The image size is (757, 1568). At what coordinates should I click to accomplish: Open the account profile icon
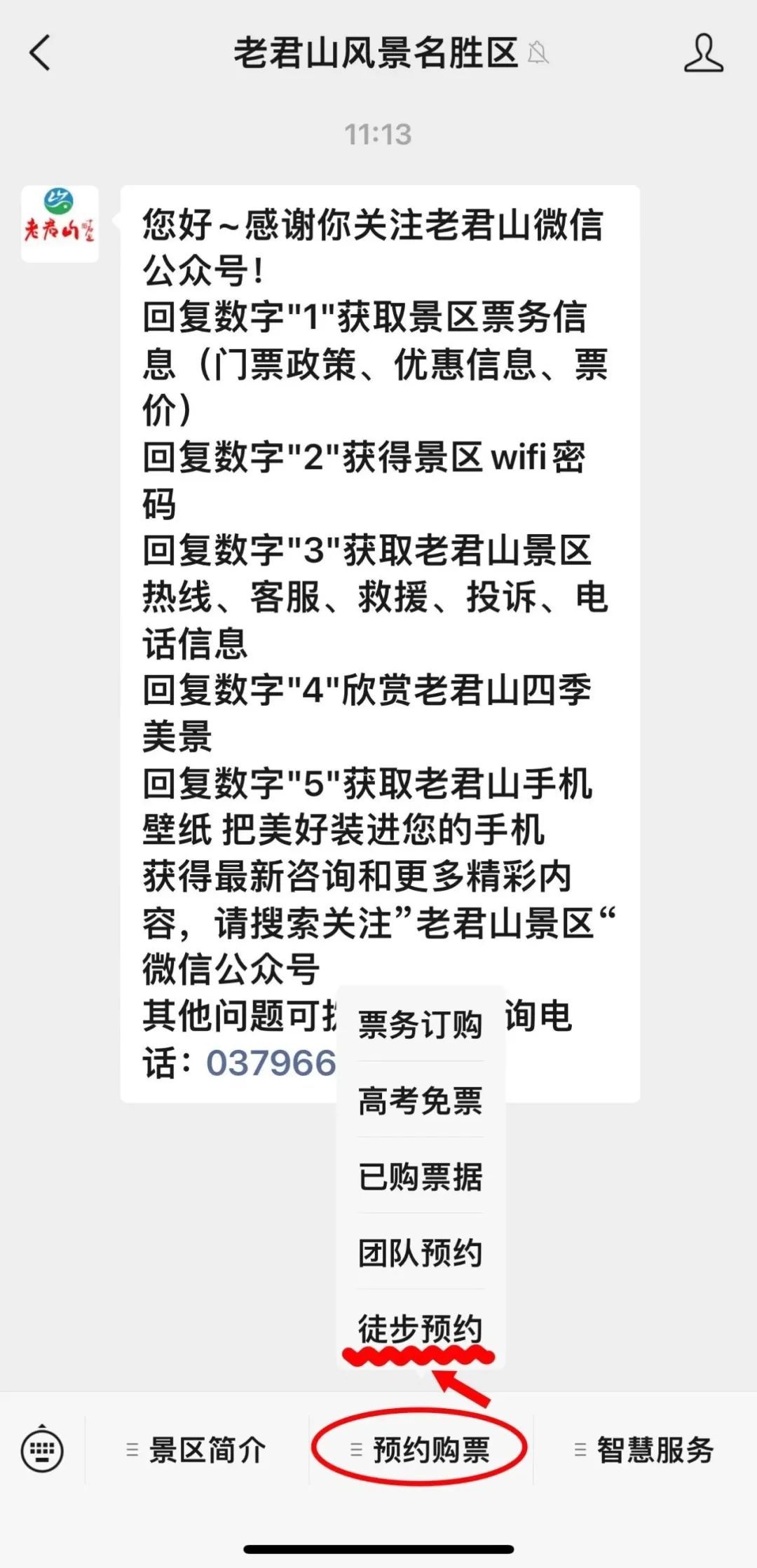(703, 53)
